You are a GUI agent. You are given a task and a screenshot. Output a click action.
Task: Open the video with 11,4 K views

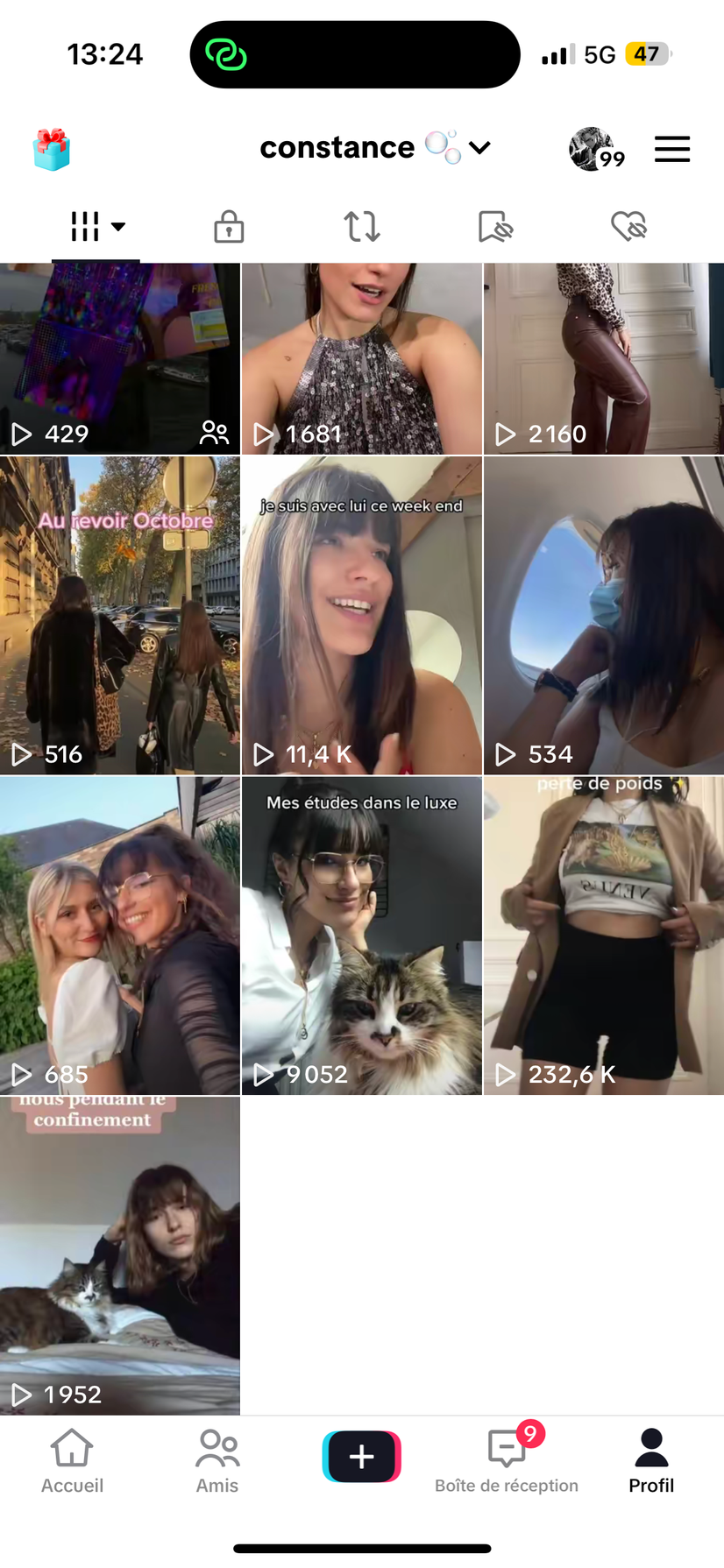[x=361, y=615]
